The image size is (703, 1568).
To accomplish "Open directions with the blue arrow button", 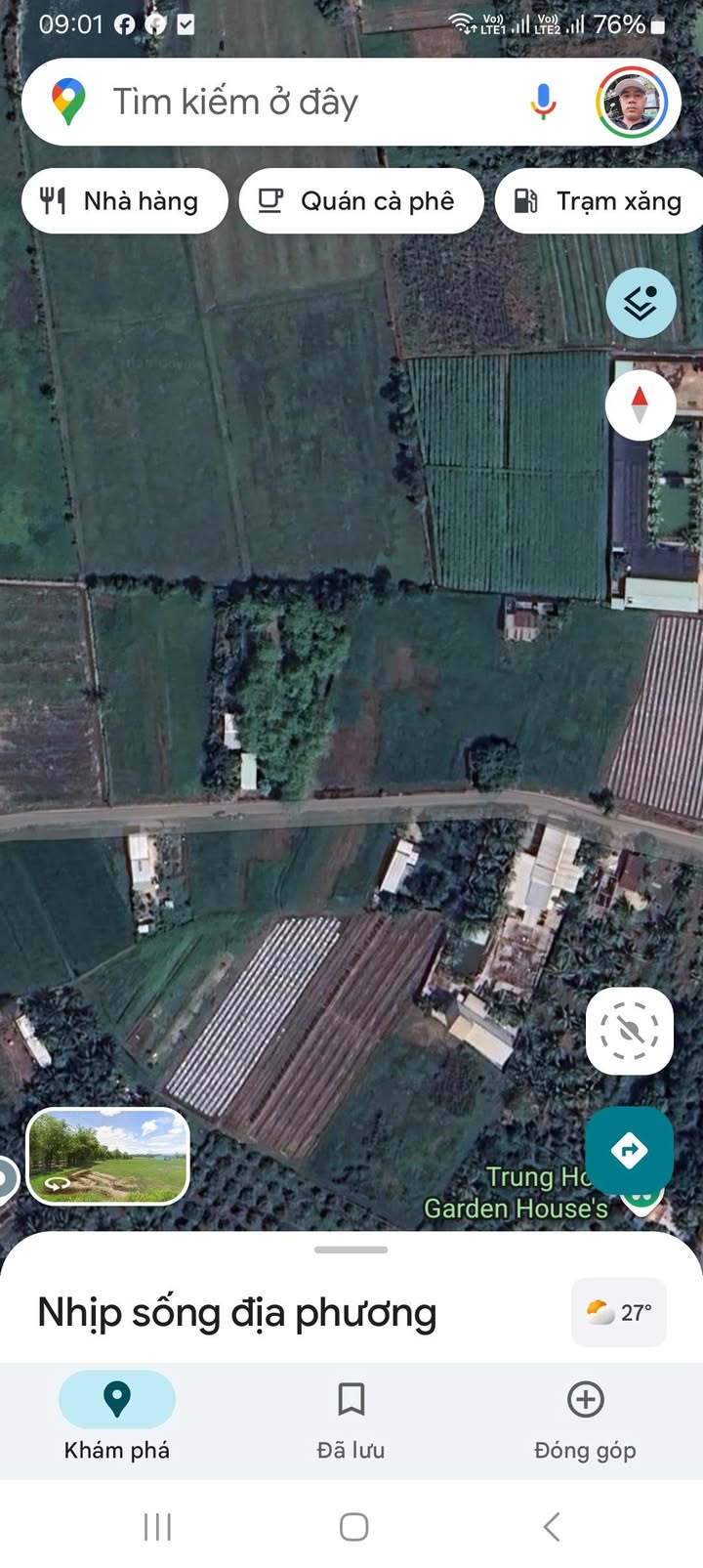I will coord(629,1150).
